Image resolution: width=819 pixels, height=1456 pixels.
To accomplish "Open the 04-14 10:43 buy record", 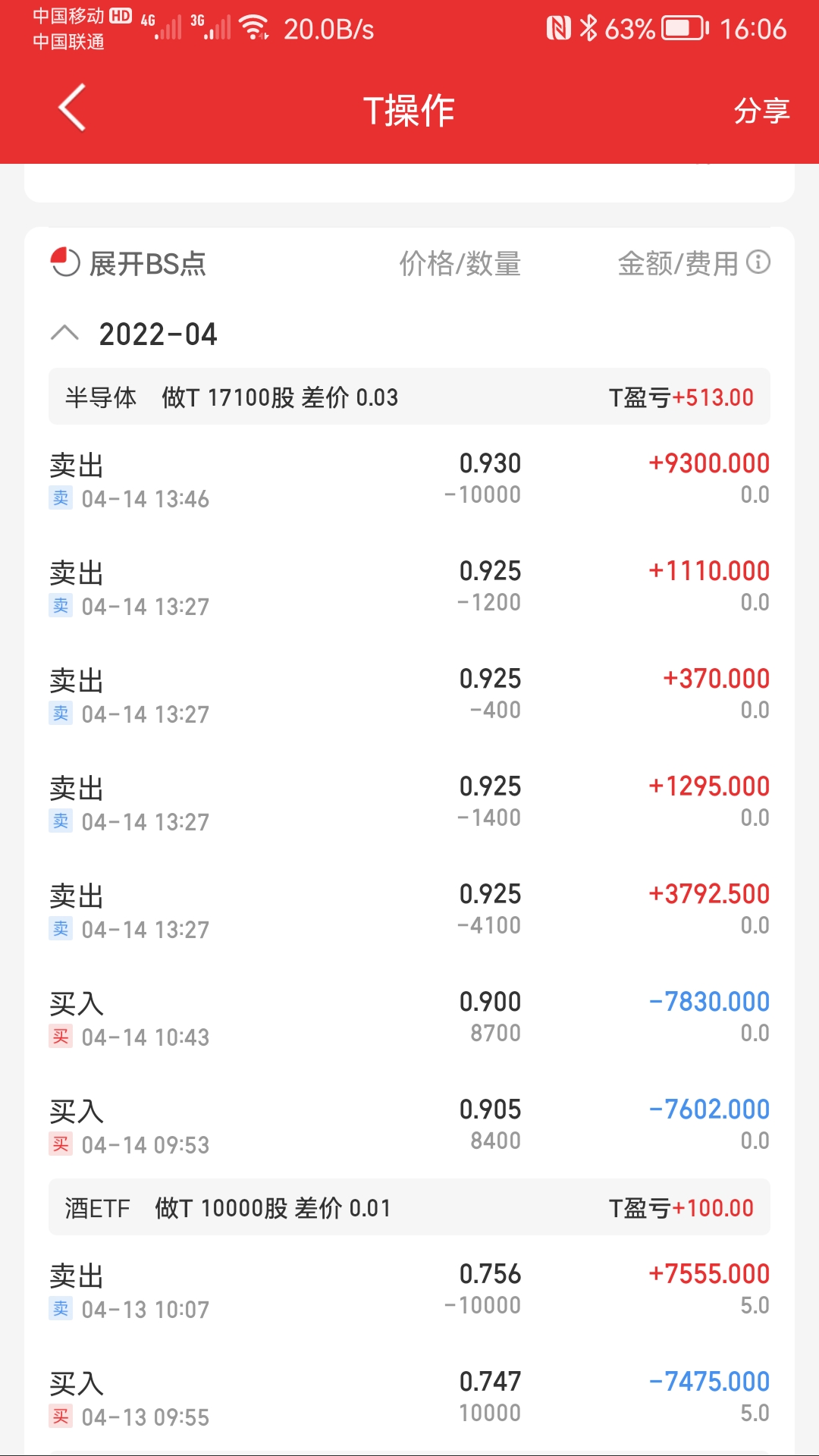I will click(409, 1018).
